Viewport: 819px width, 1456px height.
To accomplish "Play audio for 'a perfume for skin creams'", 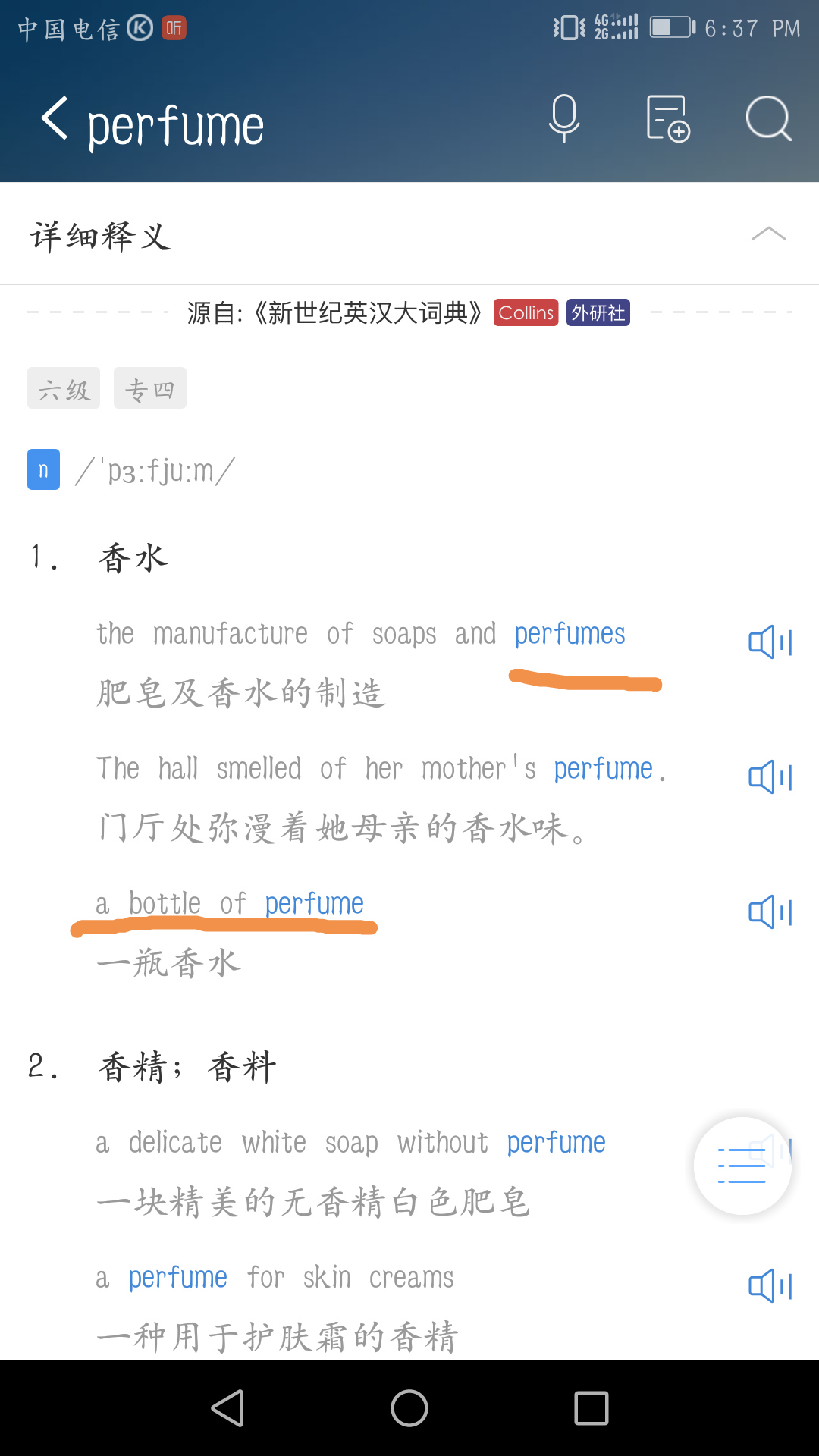I will tap(770, 1286).
